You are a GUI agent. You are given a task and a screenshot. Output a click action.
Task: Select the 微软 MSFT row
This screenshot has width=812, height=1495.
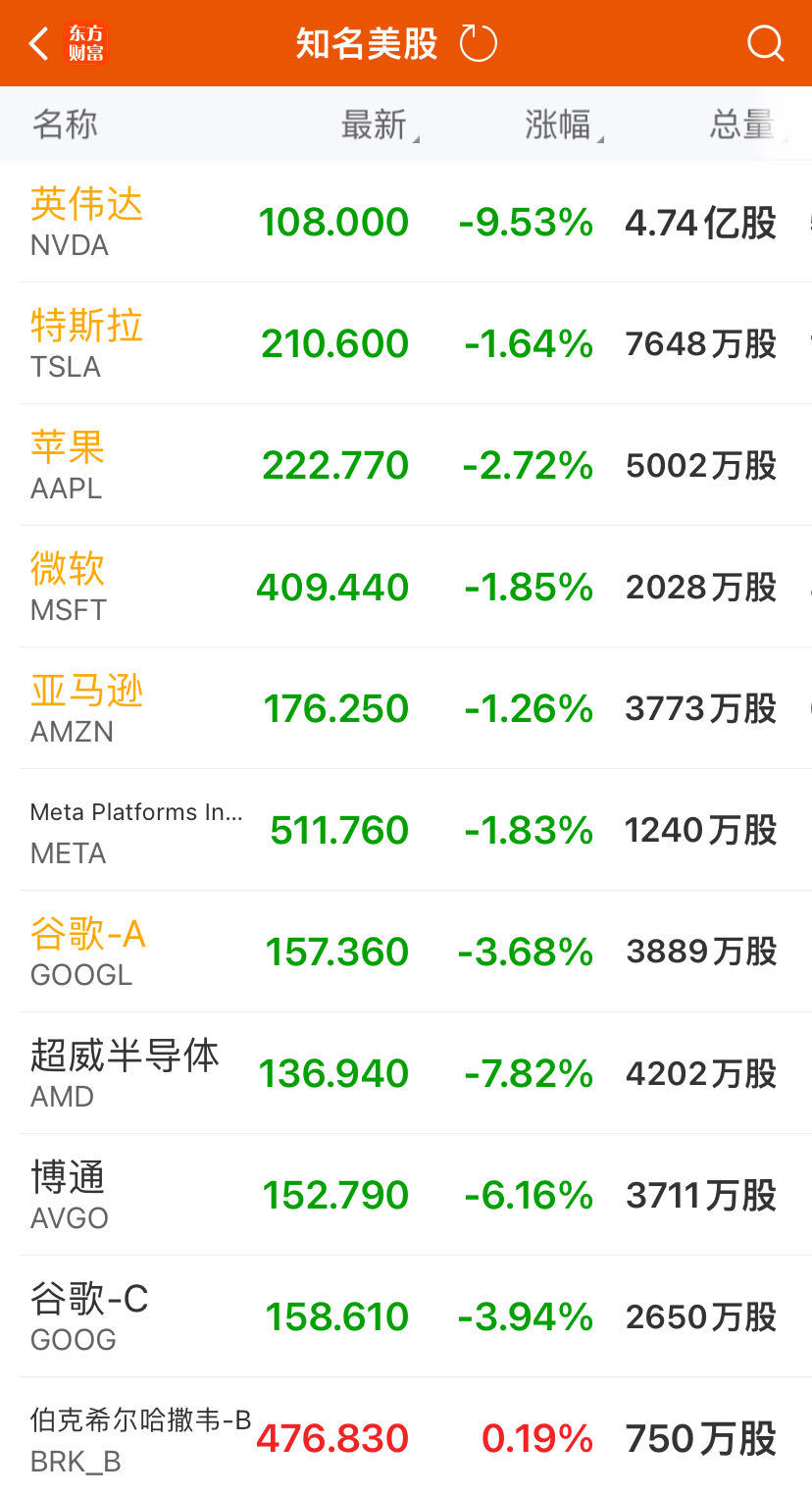[406, 587]
